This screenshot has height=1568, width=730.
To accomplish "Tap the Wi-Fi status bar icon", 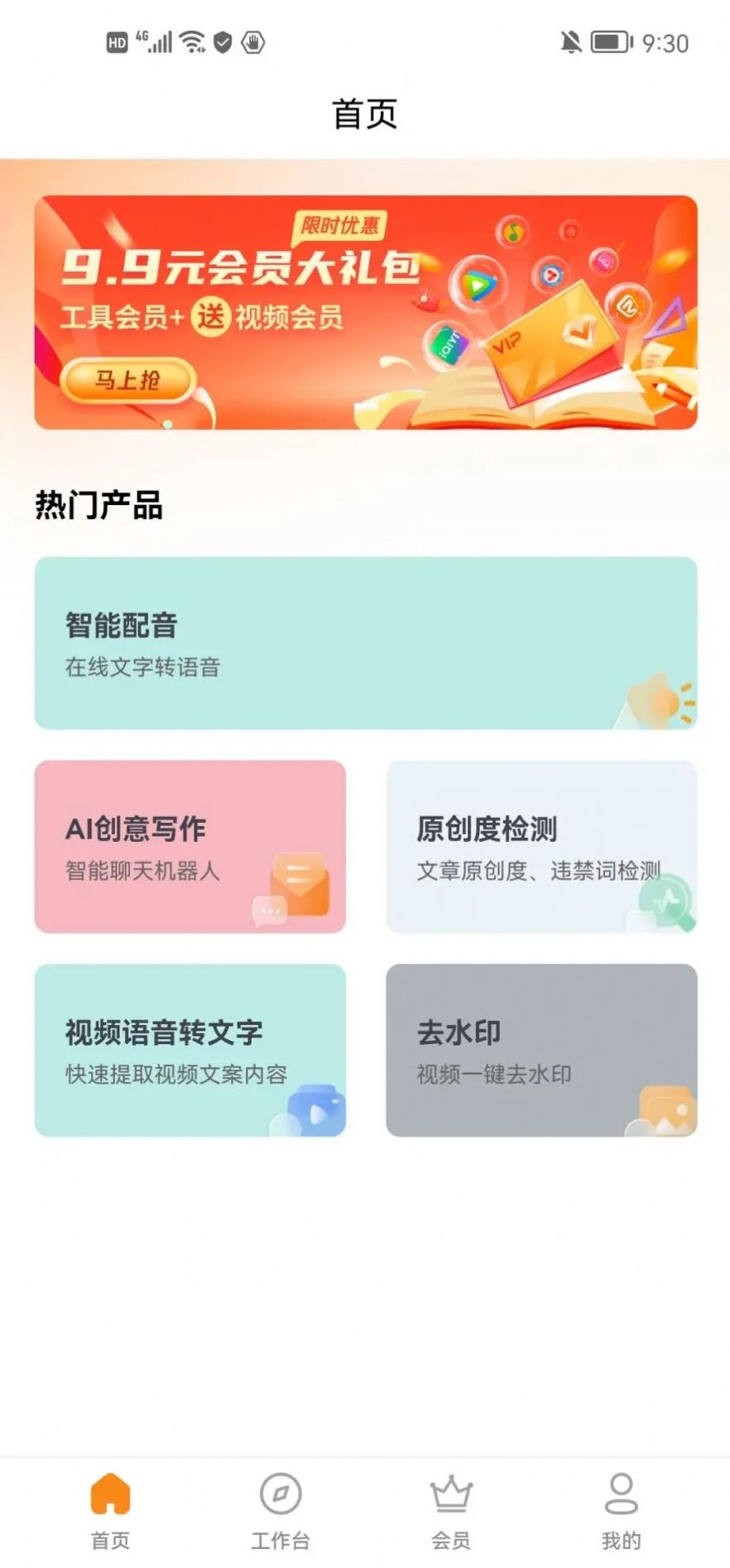I will pos(192,42).
